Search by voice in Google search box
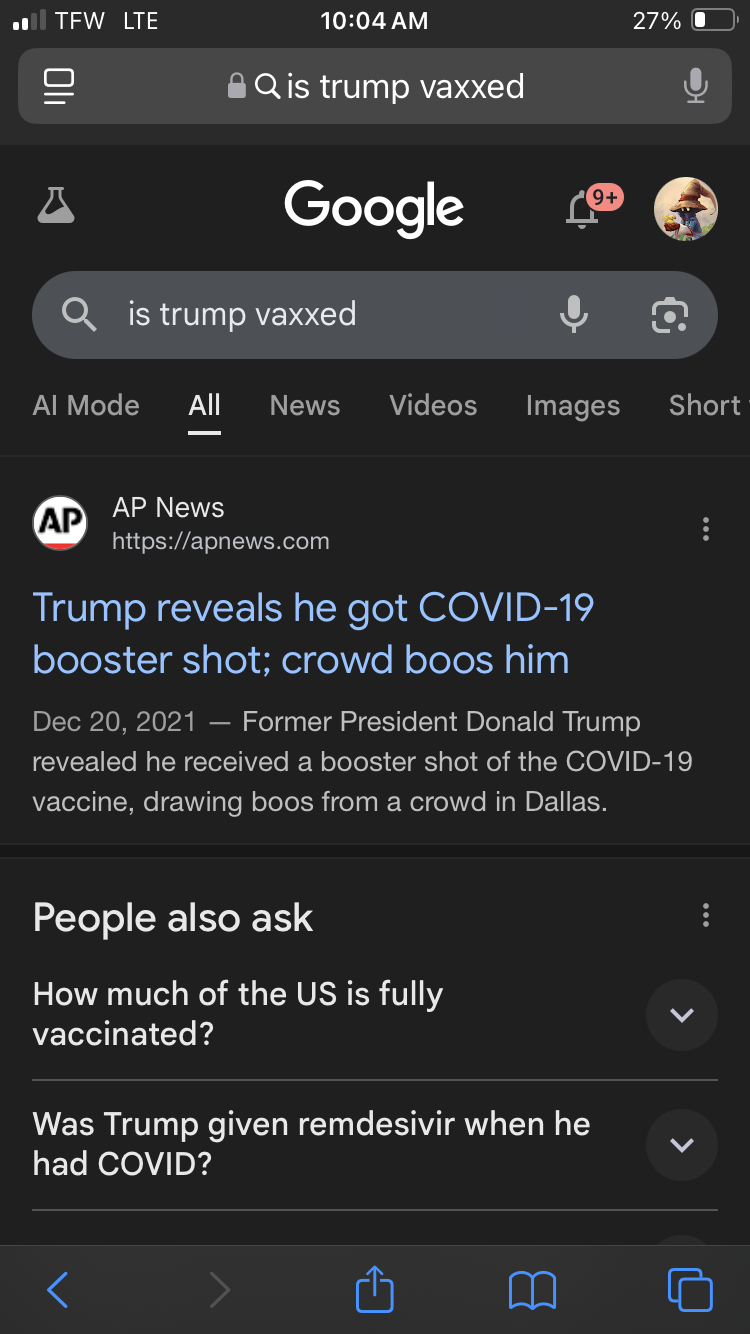Image resolution: width=750 pixels, height=1334 pixels. (x=573, y=314)
